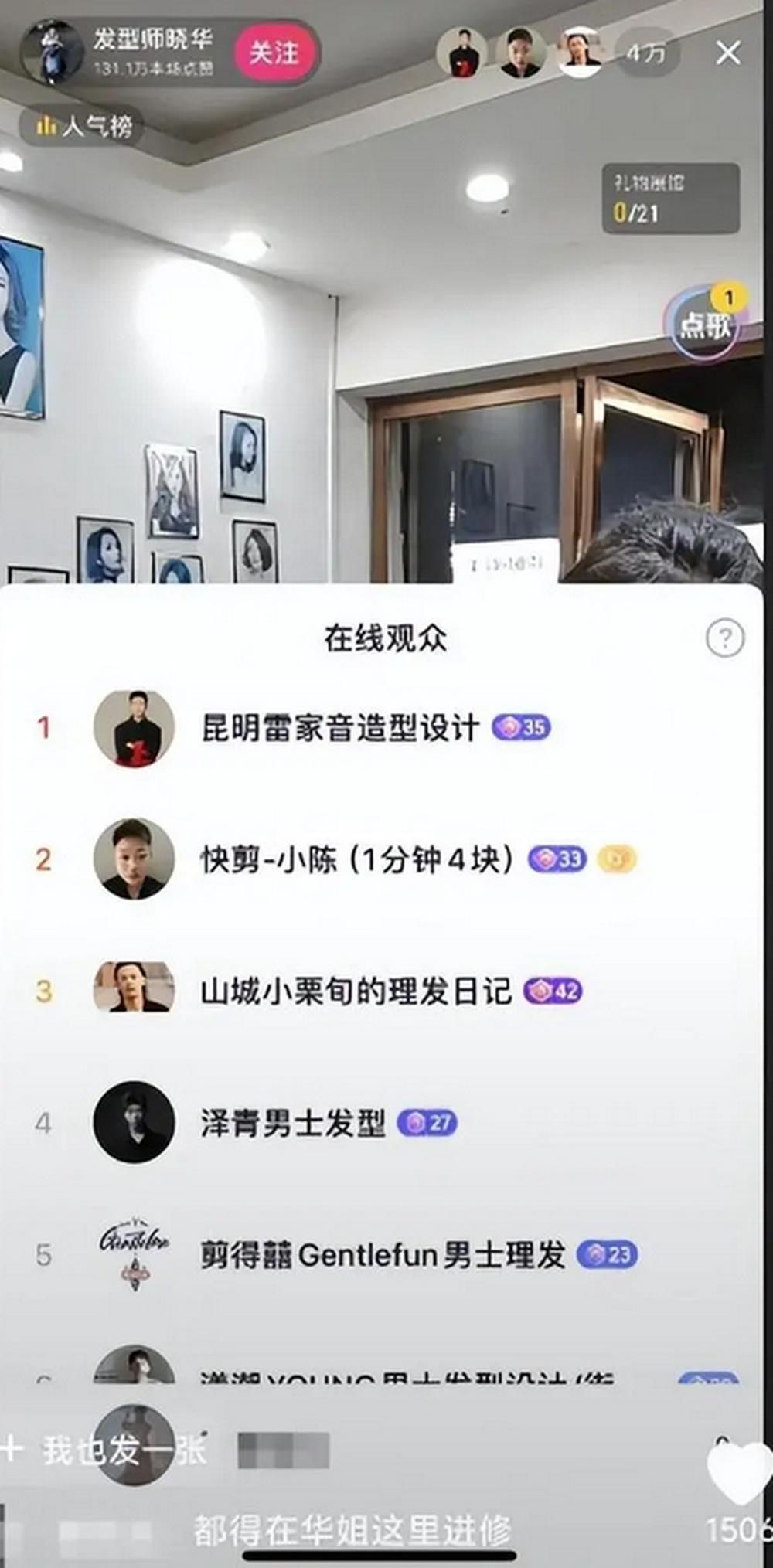Image resolution: width=773 pixels, height=1568 pixels.
Task: Open viewer 山城小栗旬的理发日记
Action: click(x=356, y=991)
